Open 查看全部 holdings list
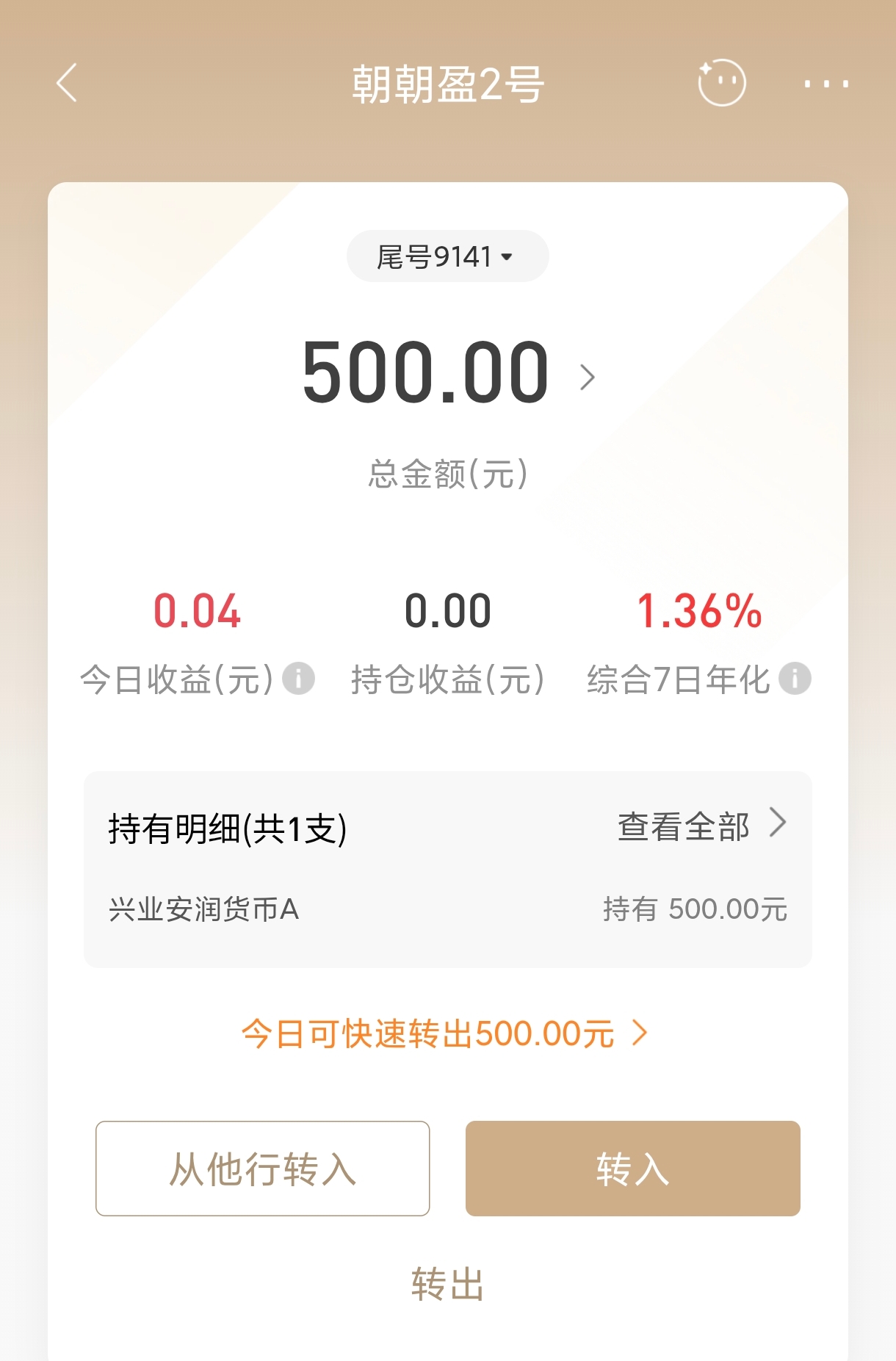The image size is (896, 1361). coord(683,825)
